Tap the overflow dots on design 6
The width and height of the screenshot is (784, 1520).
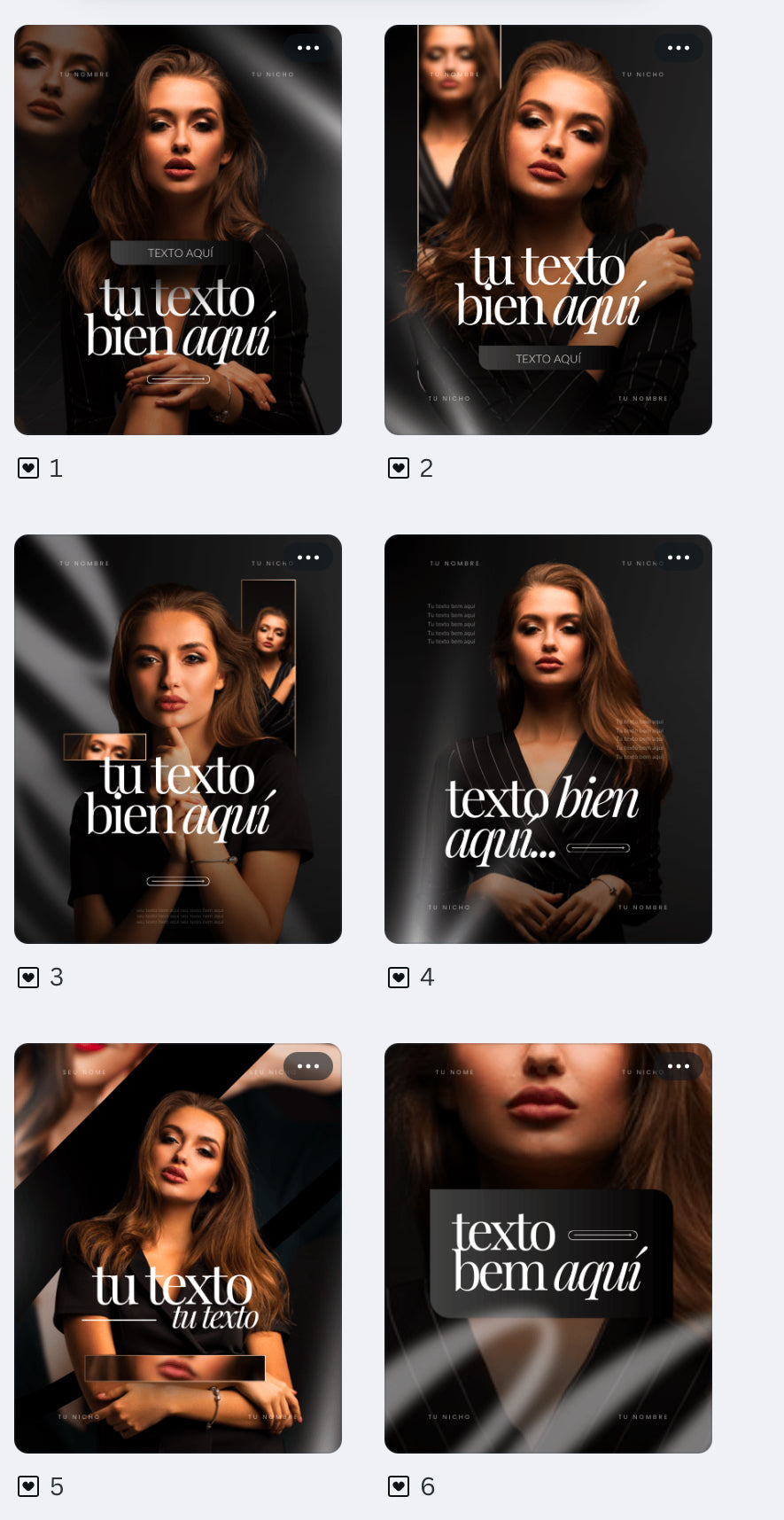pyautogui.click(x=679, y=1066)
